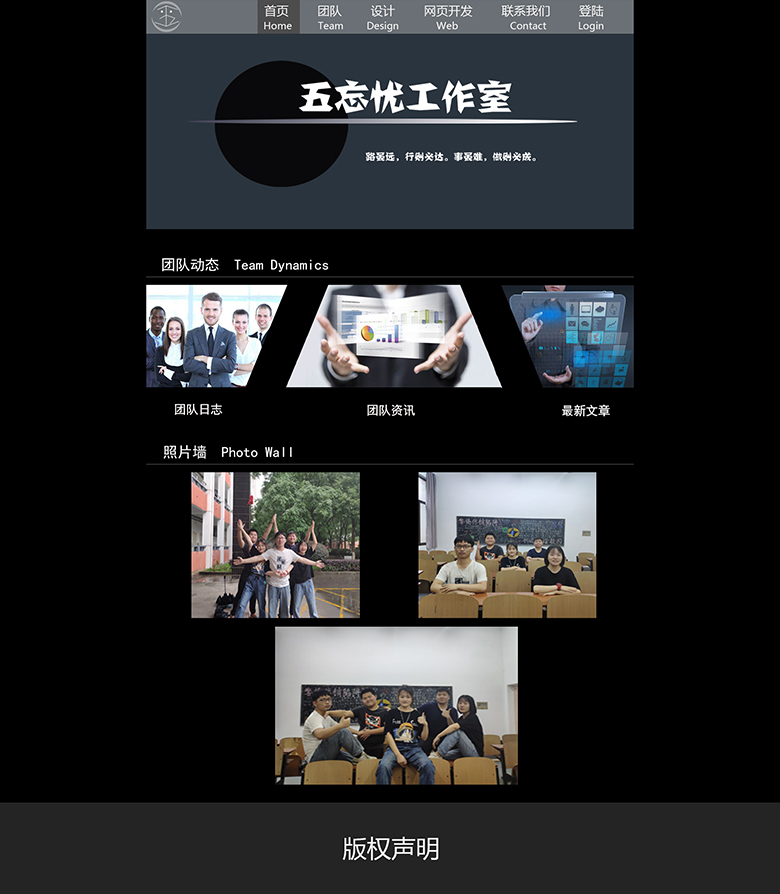
Task: Open the 首页 Home nav item
Action: [x=277, y=17]
